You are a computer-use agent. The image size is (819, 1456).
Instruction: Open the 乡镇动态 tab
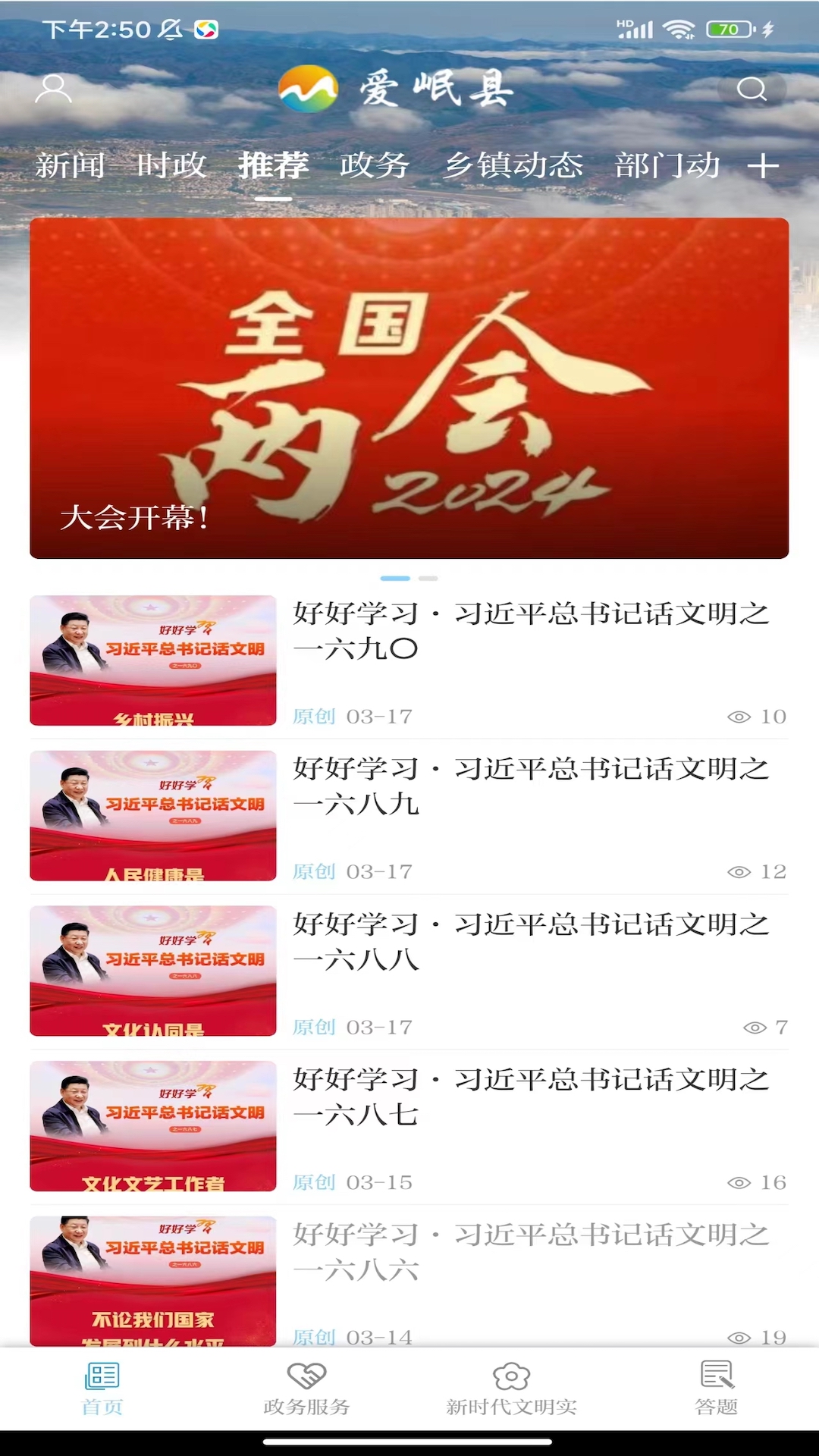513,165
